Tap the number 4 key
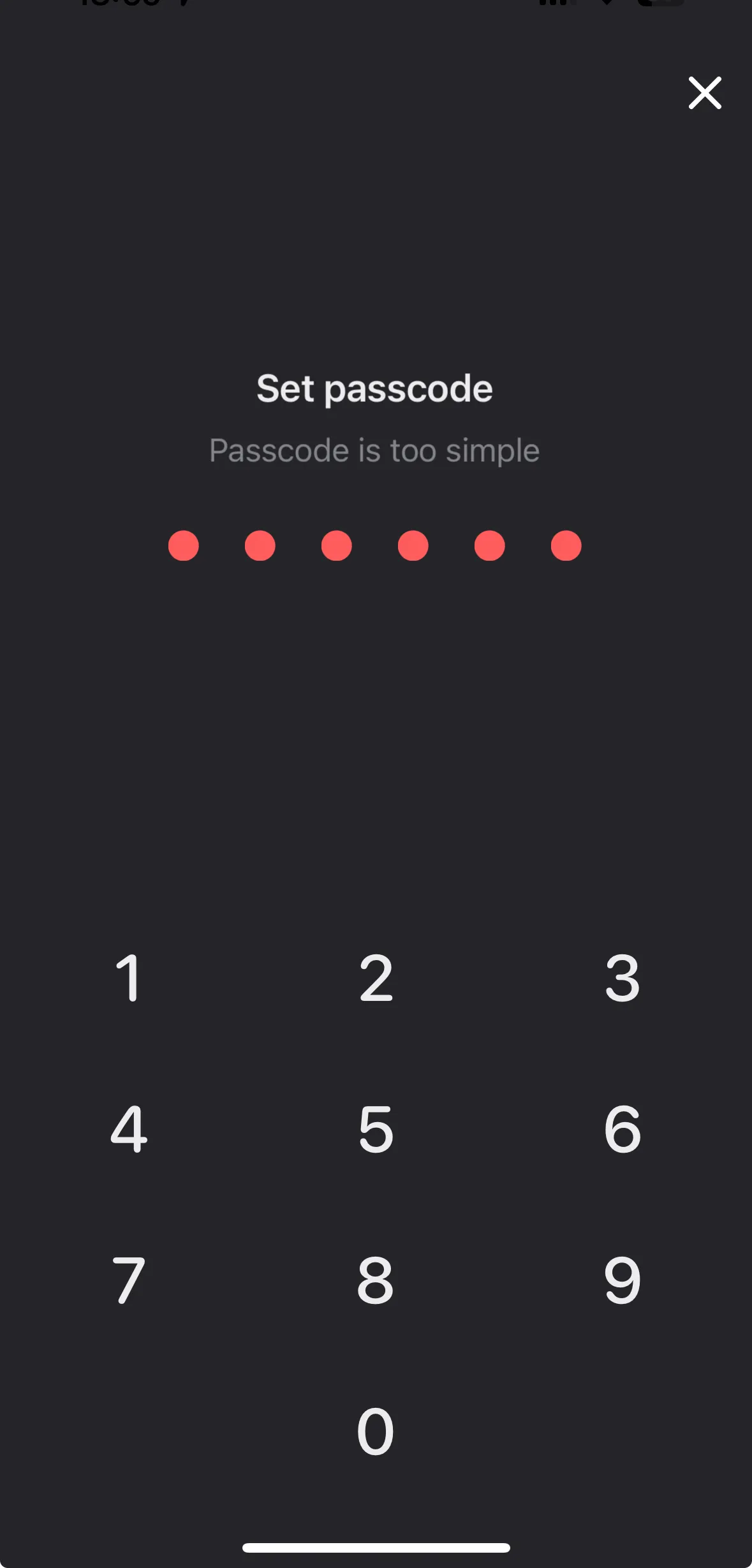Screen dimensions: 752x1568 128,1129
